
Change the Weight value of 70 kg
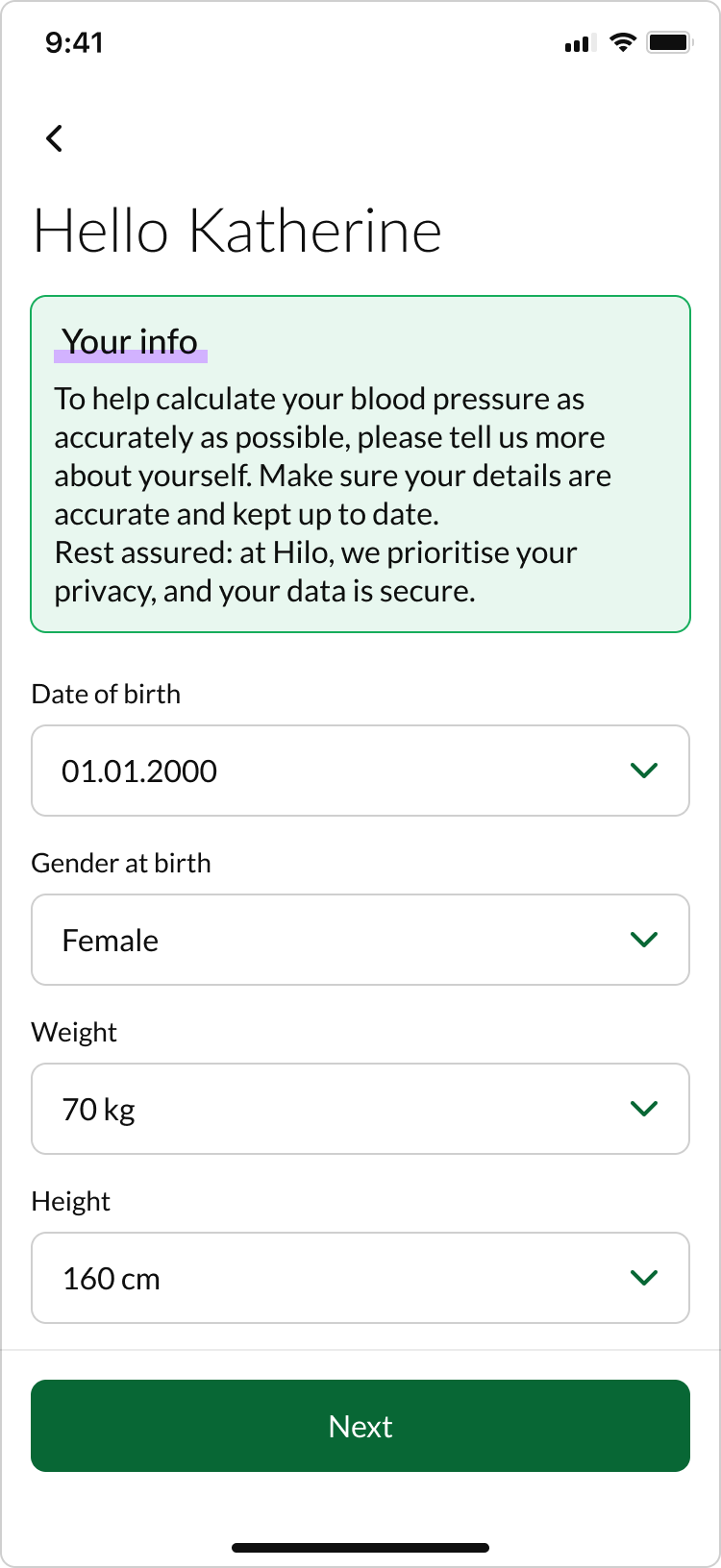(x=360, y=1109)
